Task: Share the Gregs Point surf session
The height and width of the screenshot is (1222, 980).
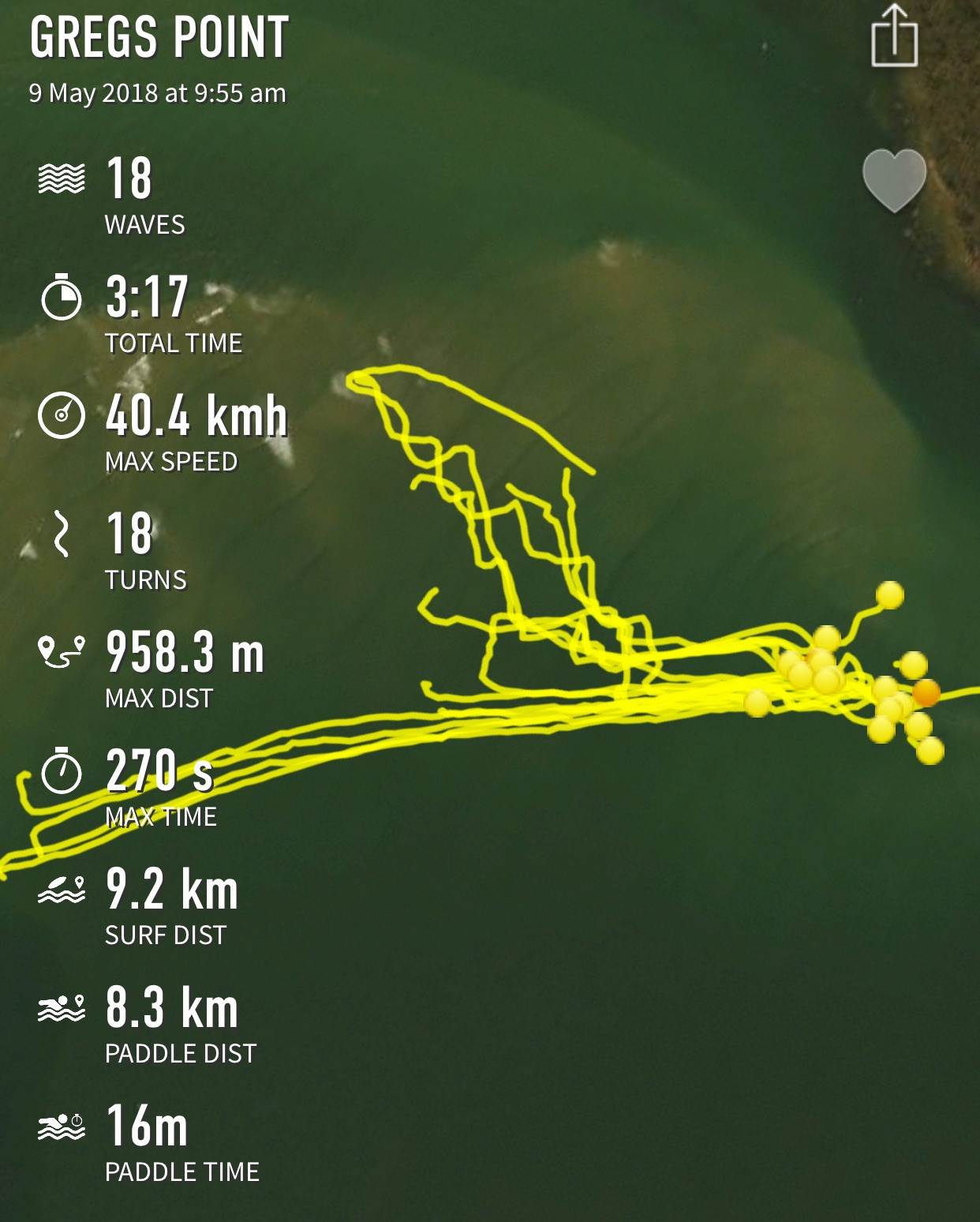Action: 894,37
